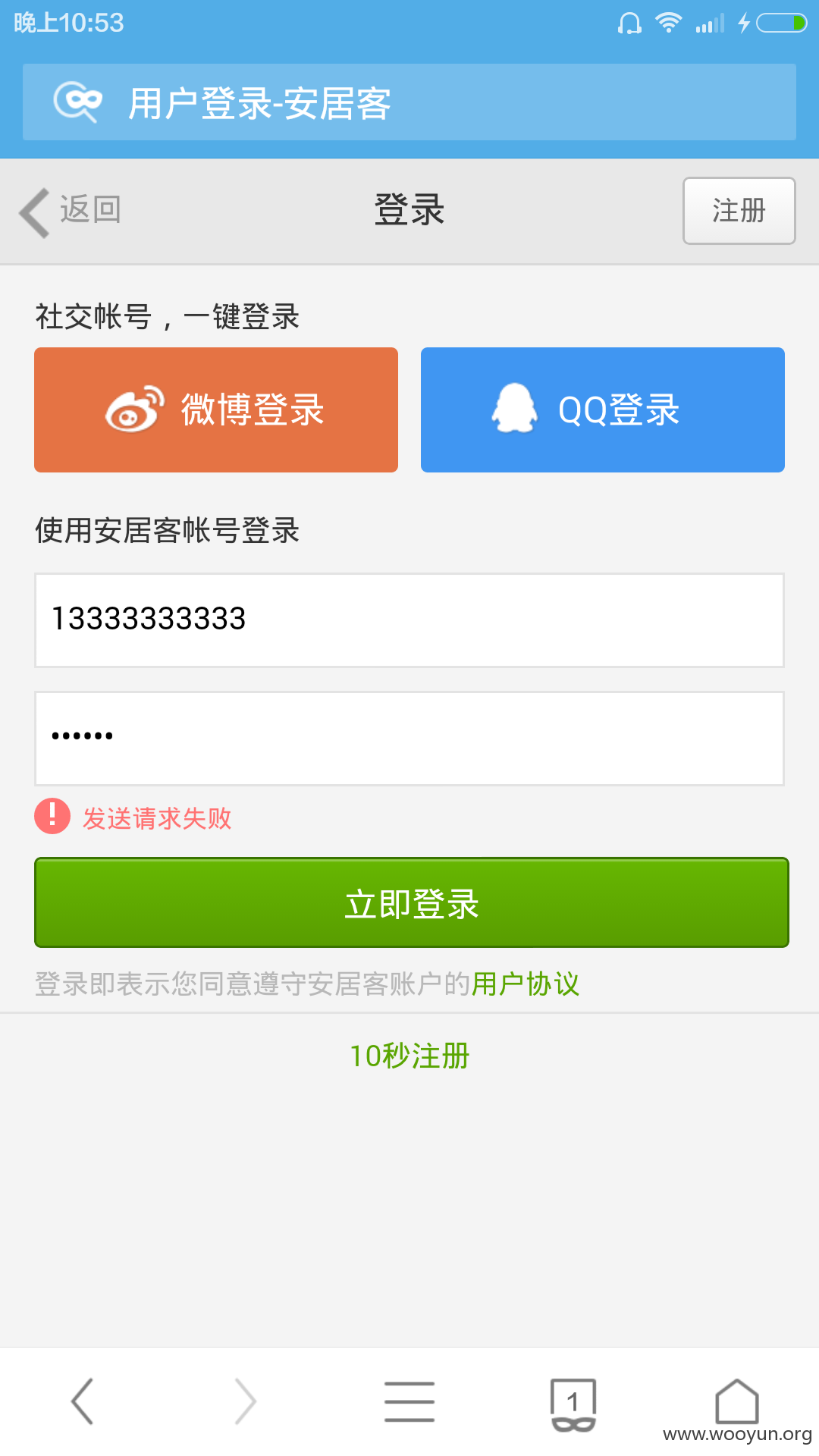819x1456 pixels.
Task: Tap the green 立即登录 button
Action: [x=412, y=902]
